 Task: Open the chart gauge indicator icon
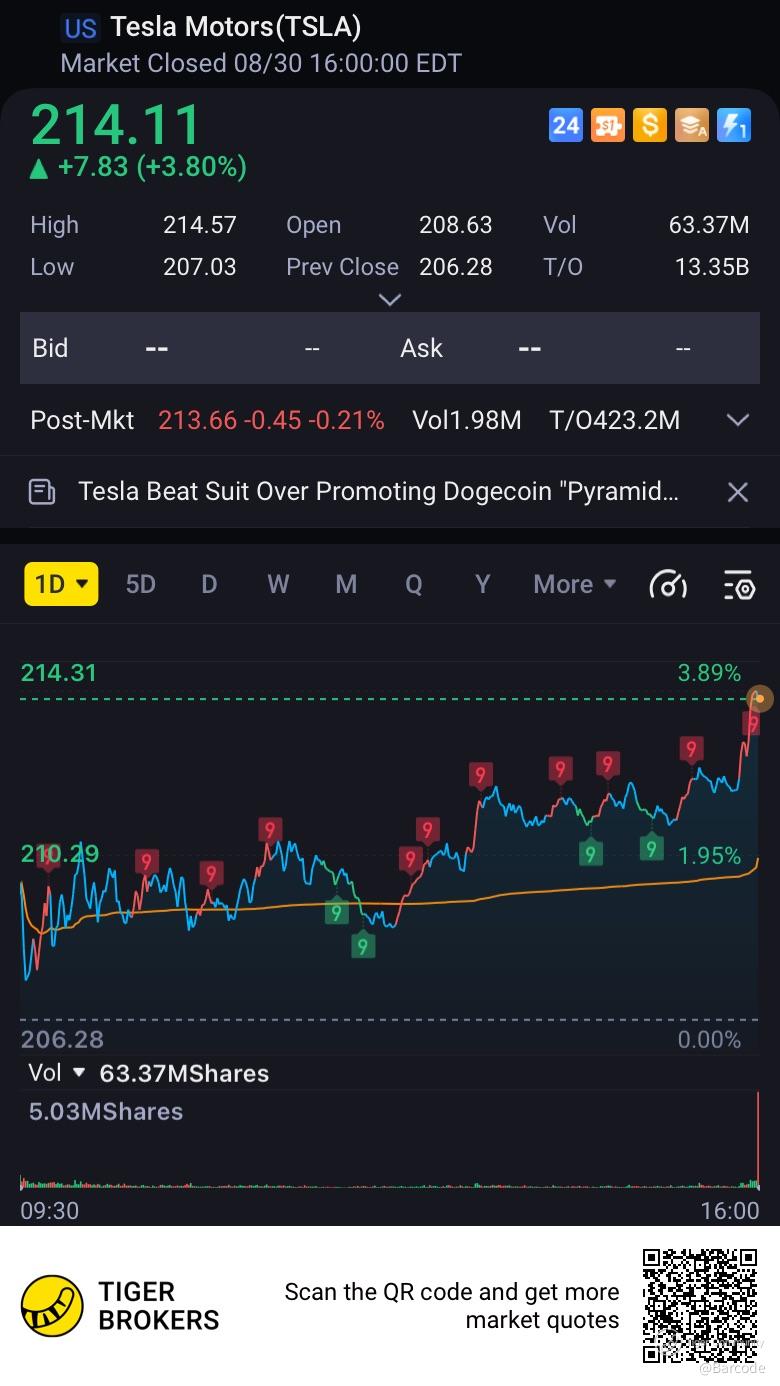[x=668, y=584]
